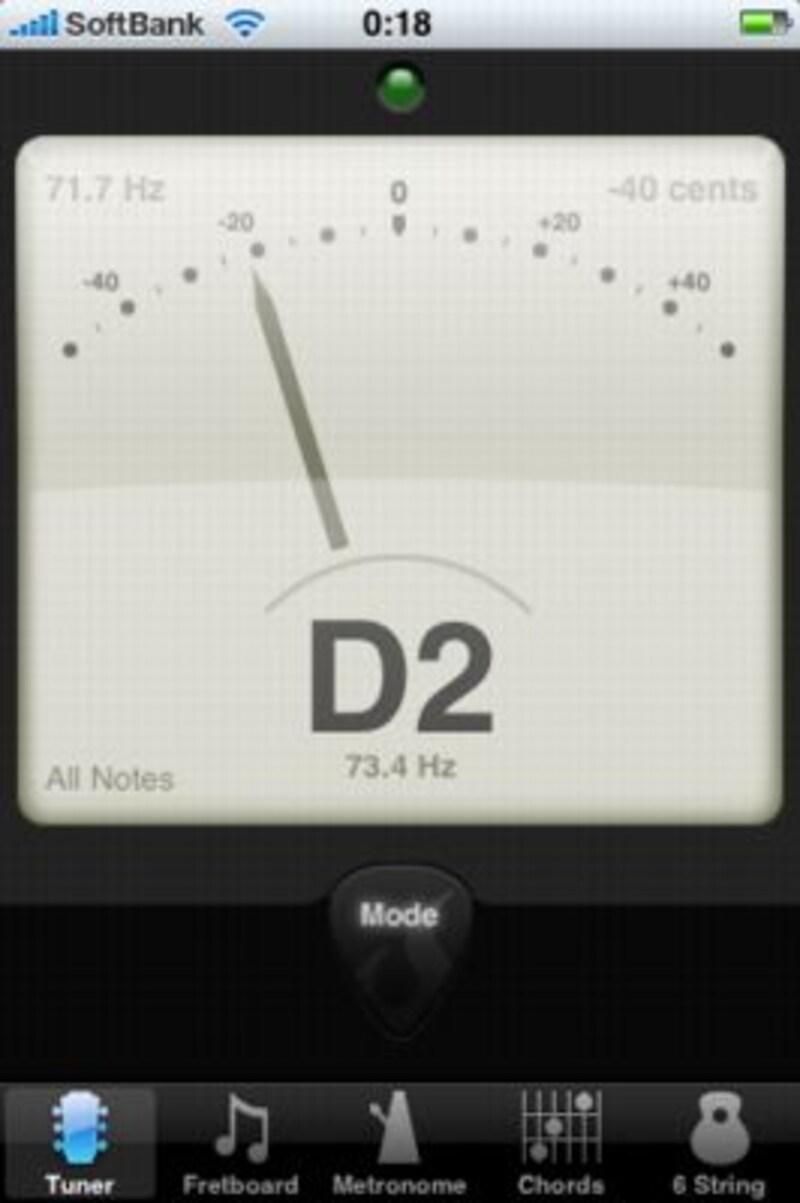This screenshot has height=1203, width=800.
Task: Select the Tuner tab
Action: 80,1143
